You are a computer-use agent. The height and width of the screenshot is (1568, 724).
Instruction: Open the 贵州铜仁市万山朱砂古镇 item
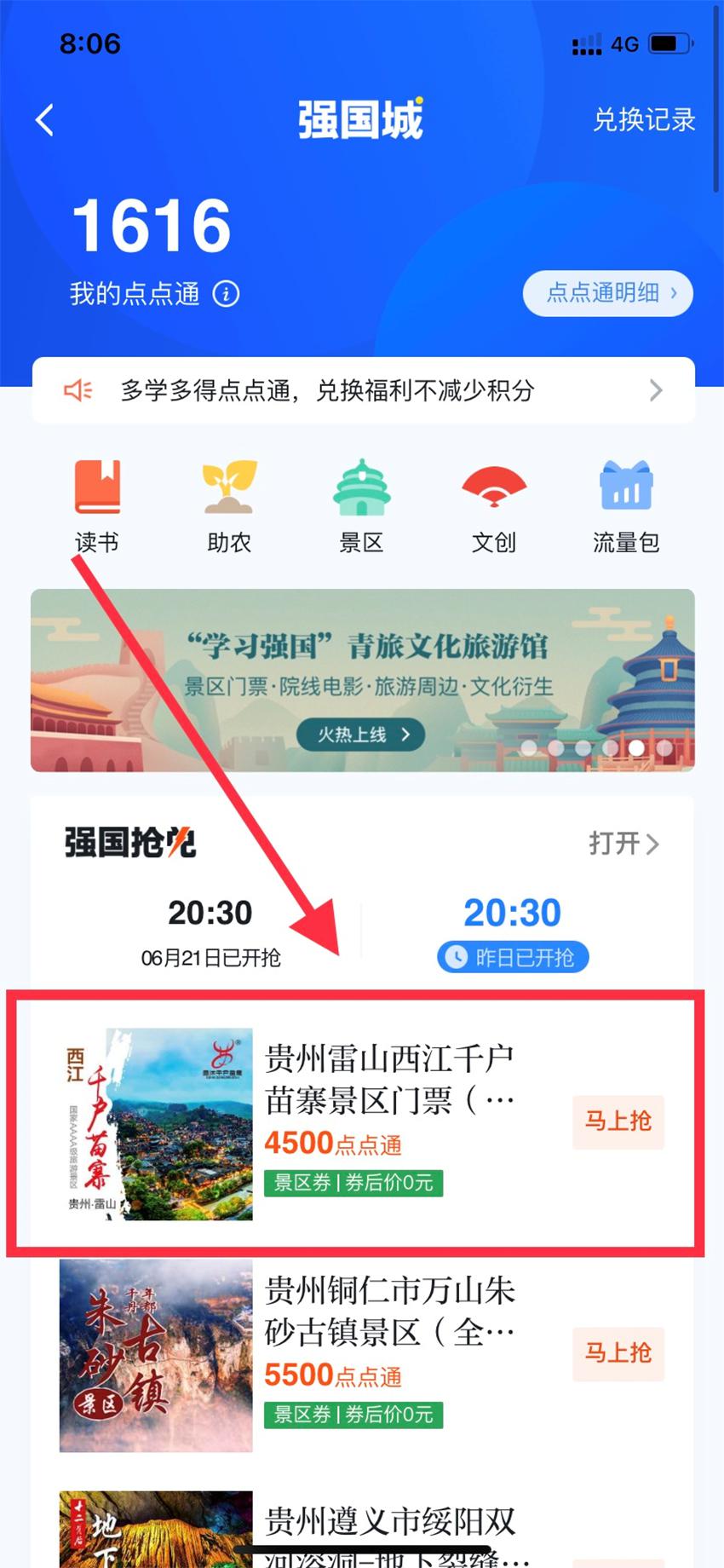pyautogui.click(x=388, y=1312)
